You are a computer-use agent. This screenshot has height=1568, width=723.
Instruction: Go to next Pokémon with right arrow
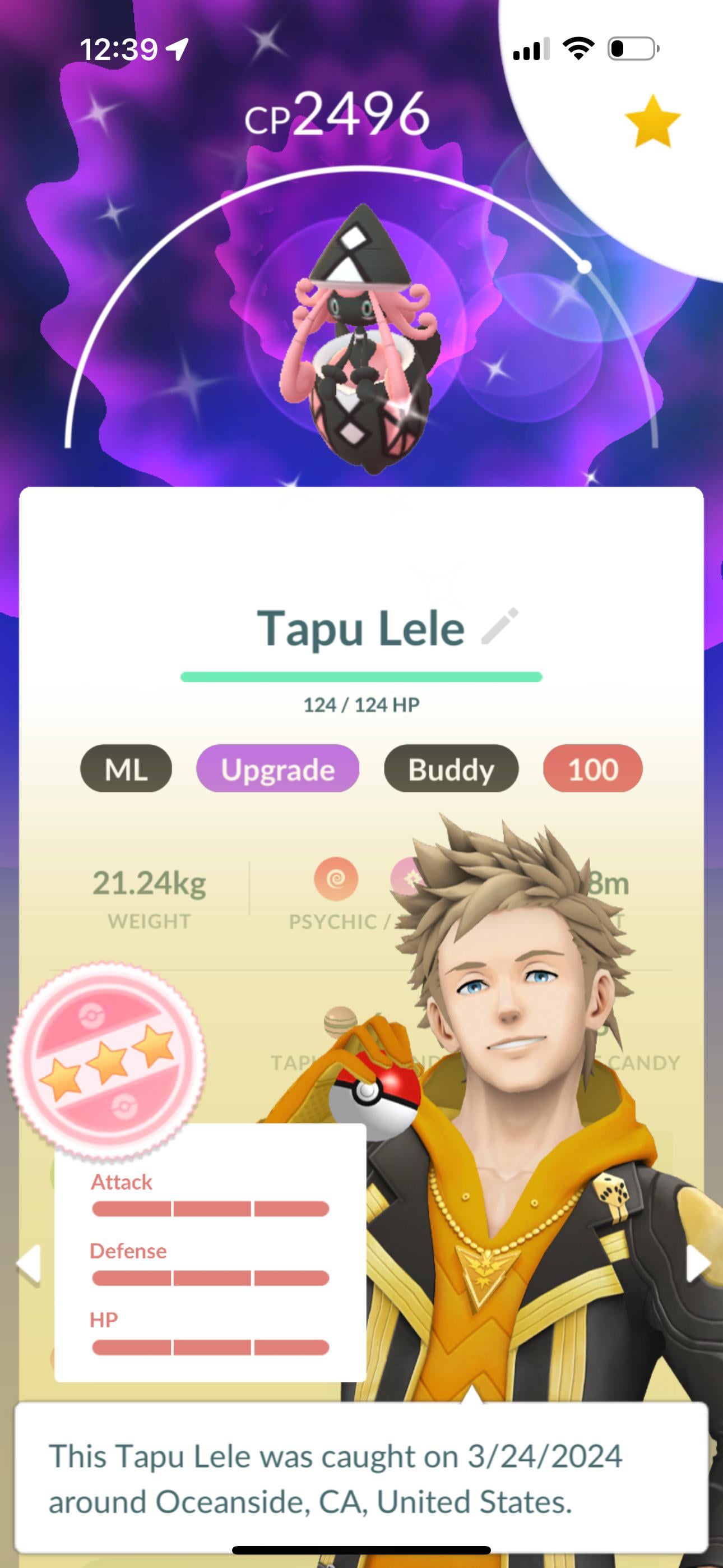point(697,1263)
